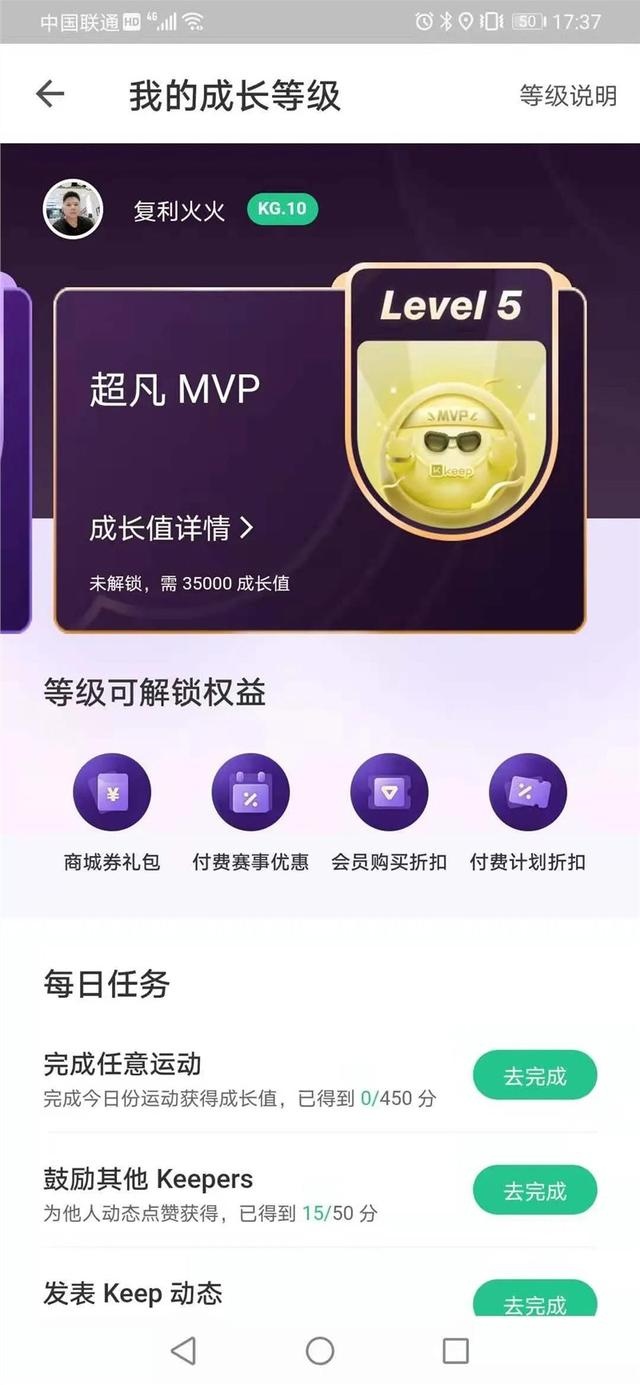Open 成长值详情 growth value details

click(171, 528)
